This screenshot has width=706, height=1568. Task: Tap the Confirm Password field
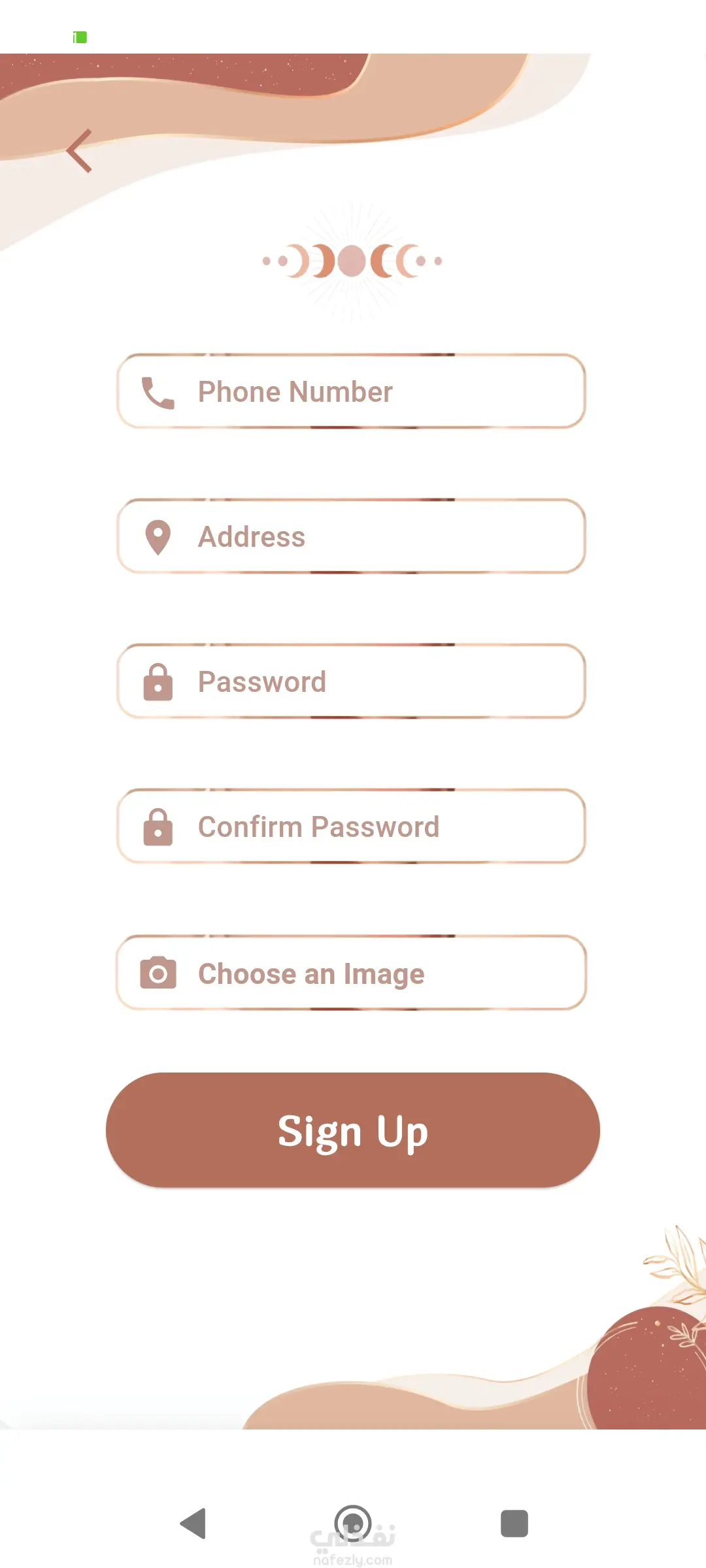pos(351,827)
